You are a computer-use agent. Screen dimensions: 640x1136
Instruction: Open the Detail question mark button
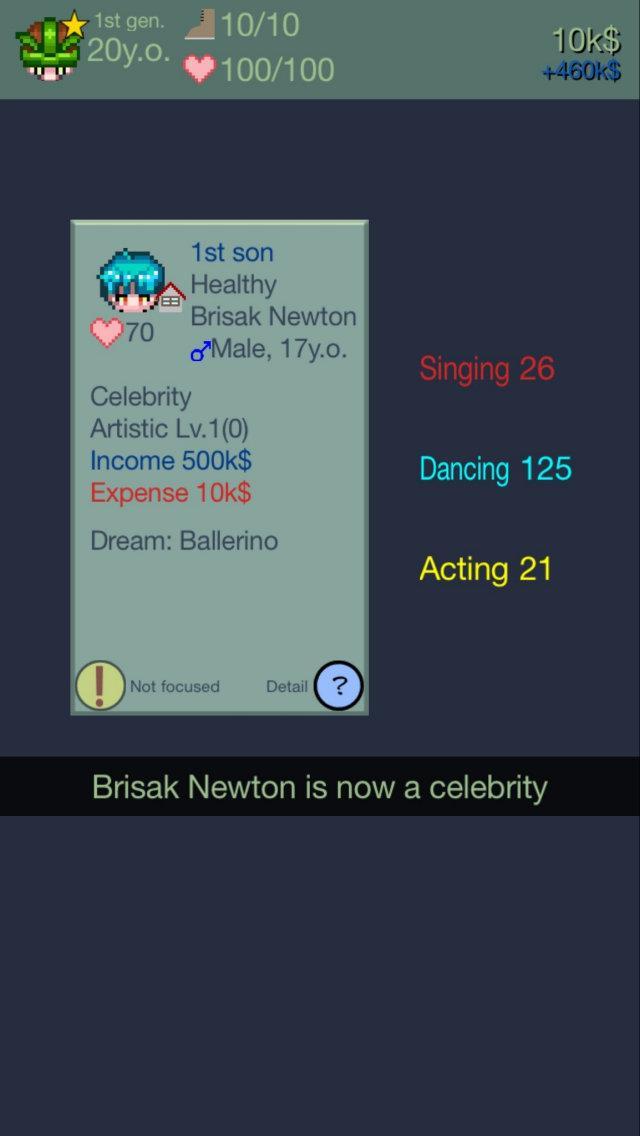pyautogui.click(x=338, y=686)
